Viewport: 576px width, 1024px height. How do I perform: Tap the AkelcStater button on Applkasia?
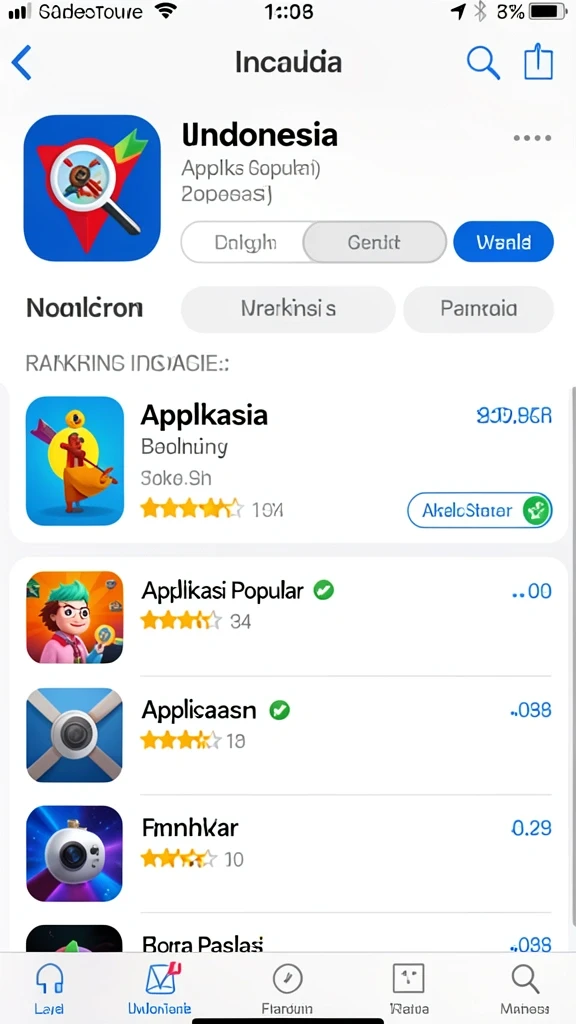point(479,510)
